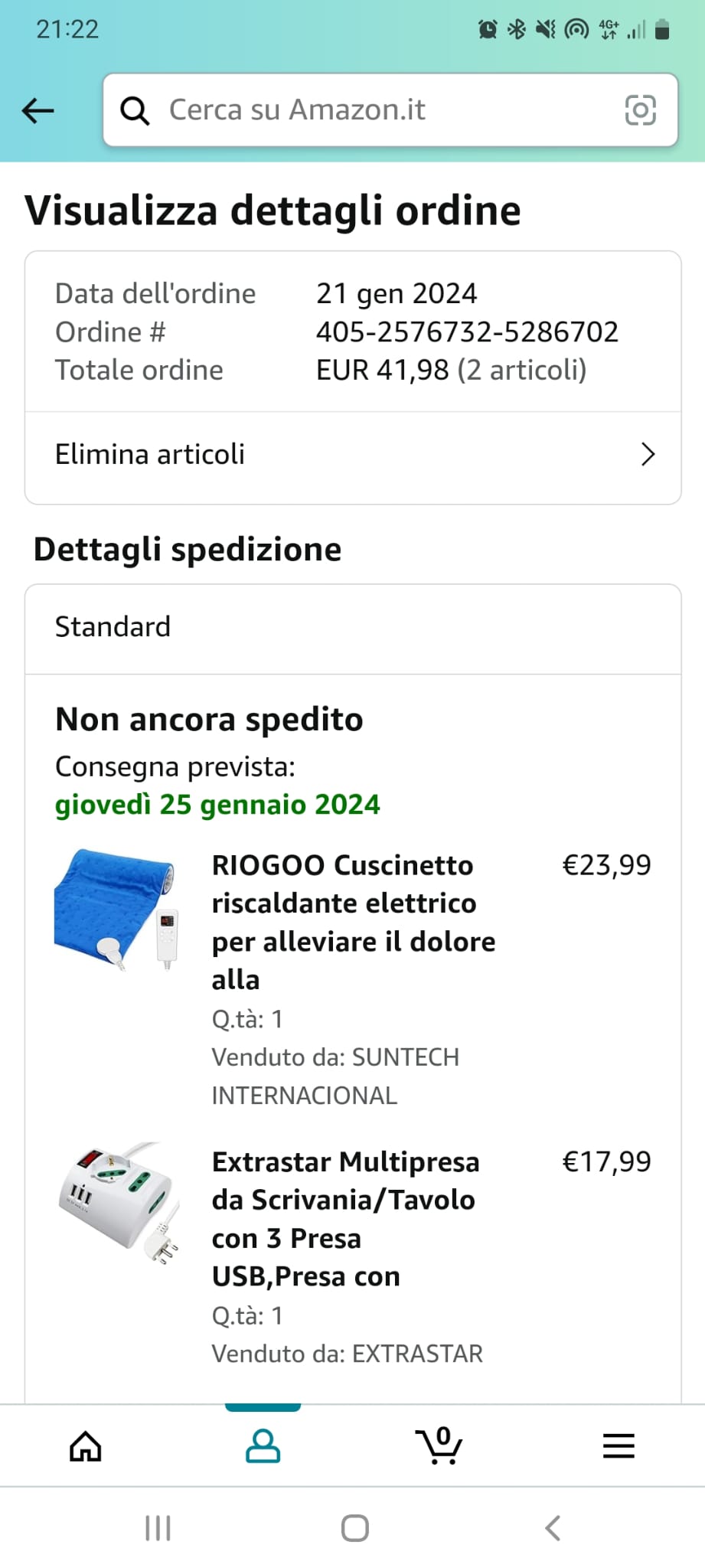Switch to the account profile tab
The width and height of the screenshot is (705, 1568).
[x=263, y=1446]
